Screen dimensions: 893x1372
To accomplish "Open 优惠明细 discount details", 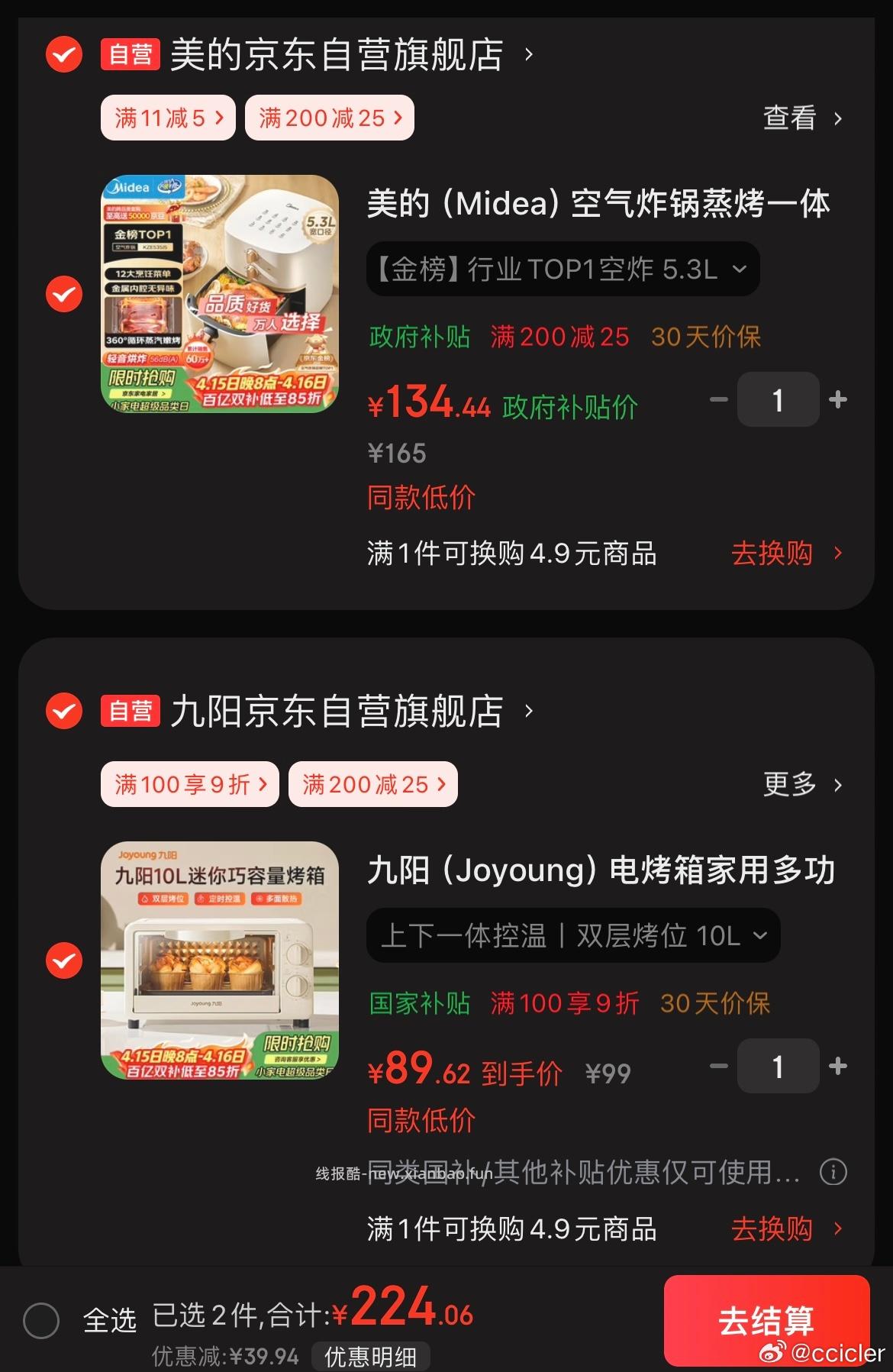I will (x=372, y=1355).
